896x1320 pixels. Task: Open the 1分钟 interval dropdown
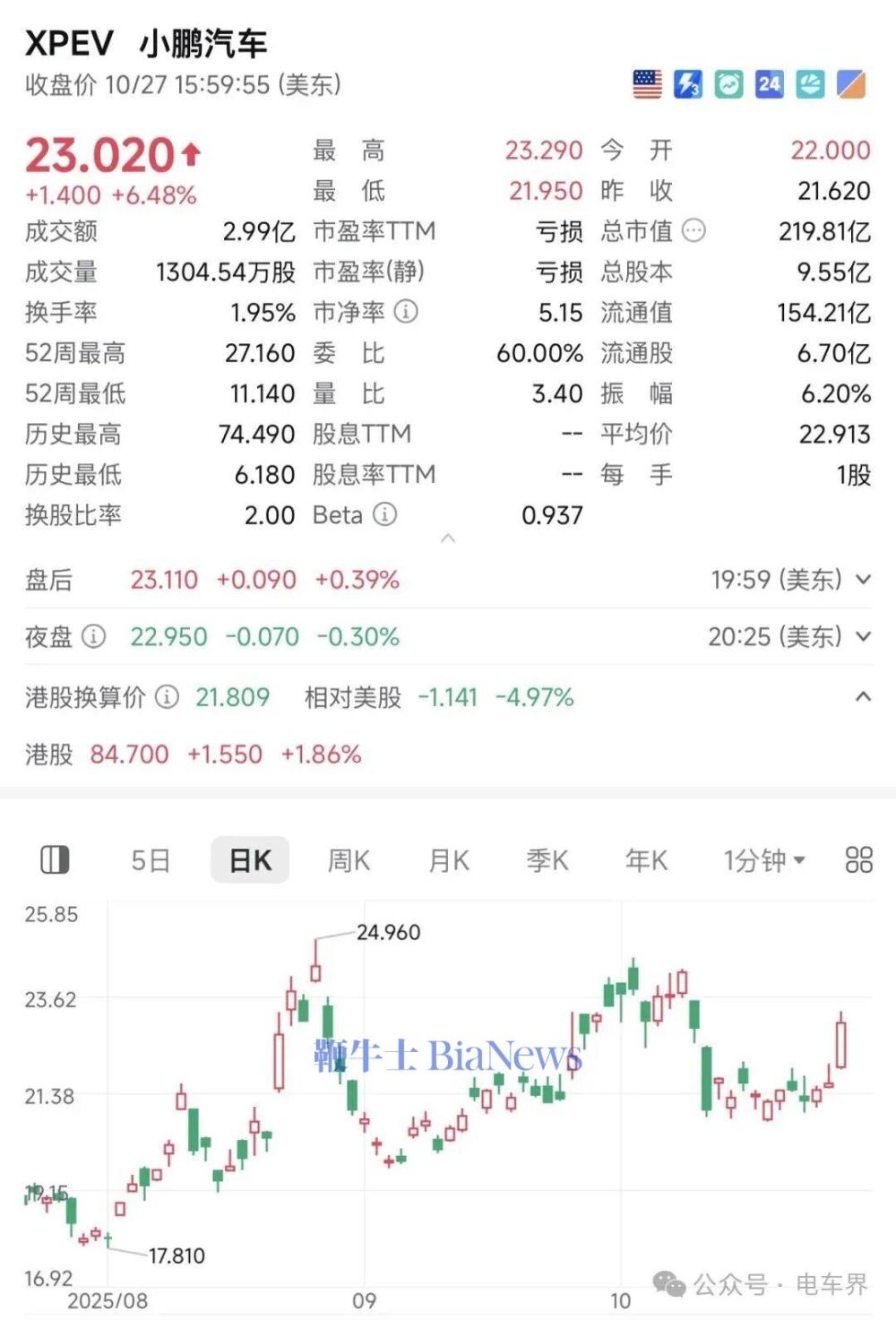(764, 861)
